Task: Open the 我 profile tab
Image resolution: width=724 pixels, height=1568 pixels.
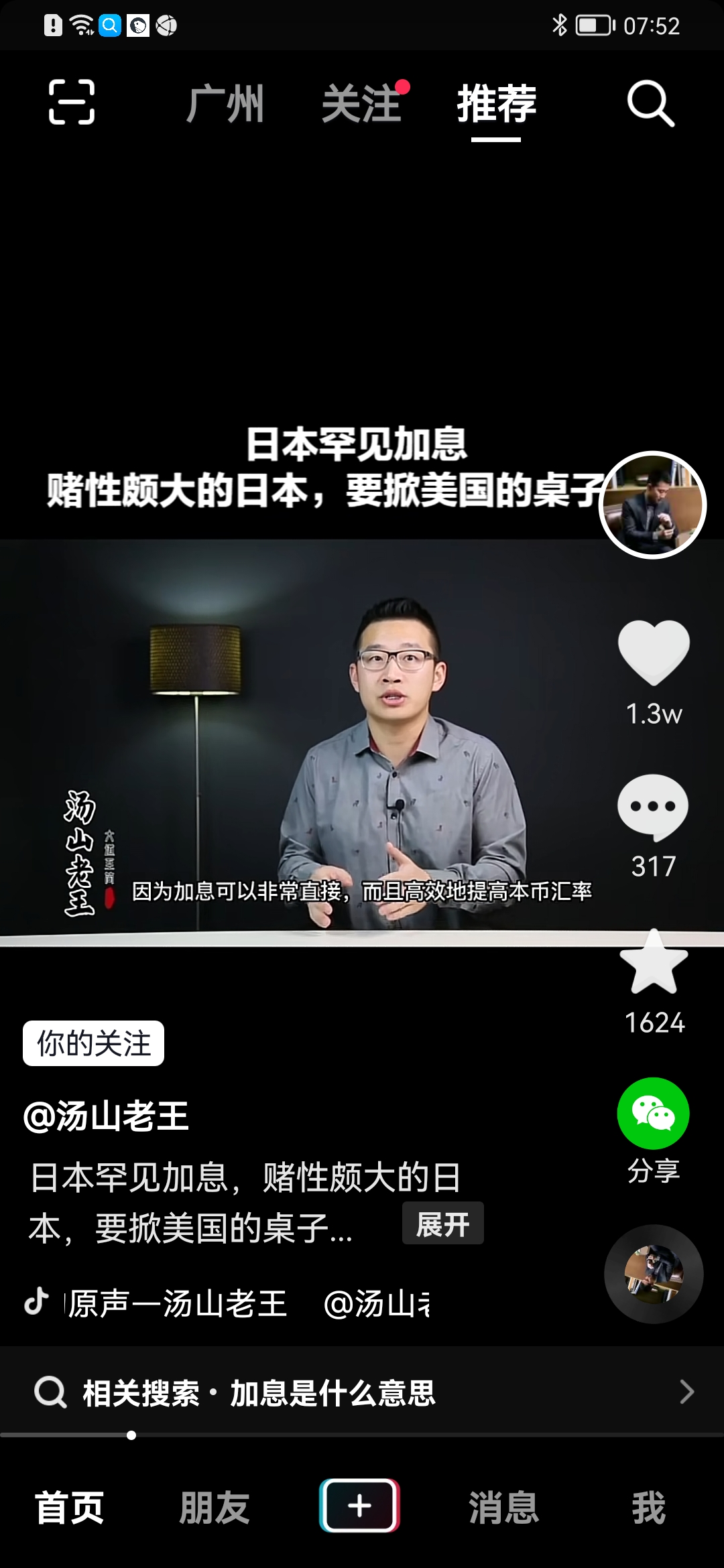Action: [648, 1507]
